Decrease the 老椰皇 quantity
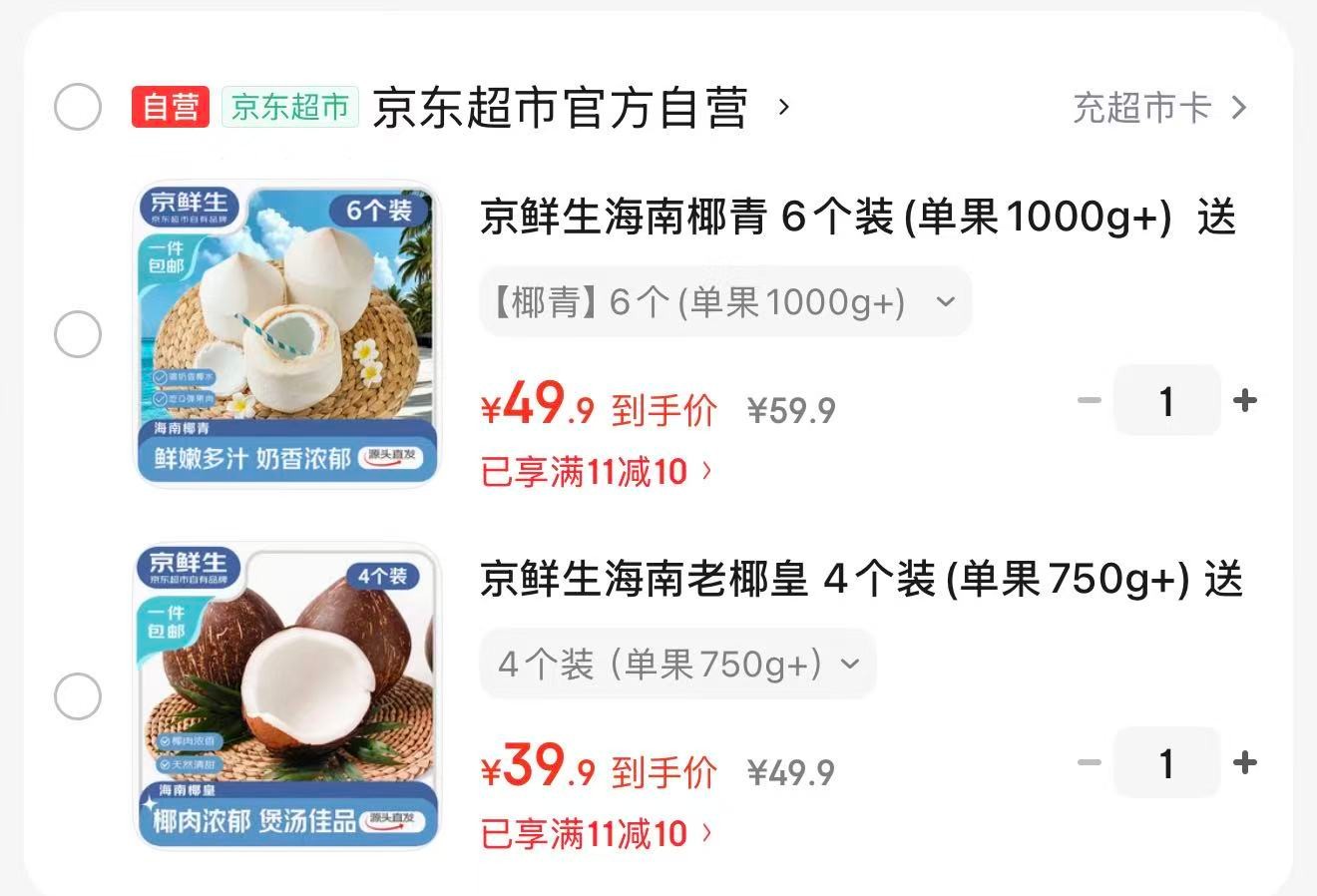The width and height of the screenshot is (1317, 896). [x=1090, y=763]
